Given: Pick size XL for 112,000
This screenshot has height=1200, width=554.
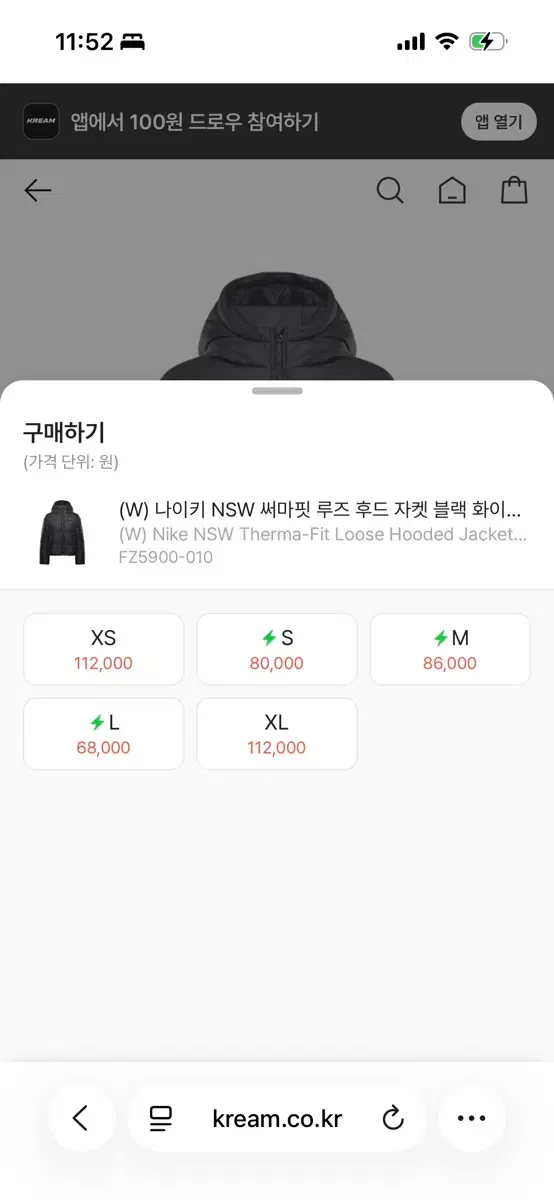Looking at the screenshot, I should (x=277, y=734).
